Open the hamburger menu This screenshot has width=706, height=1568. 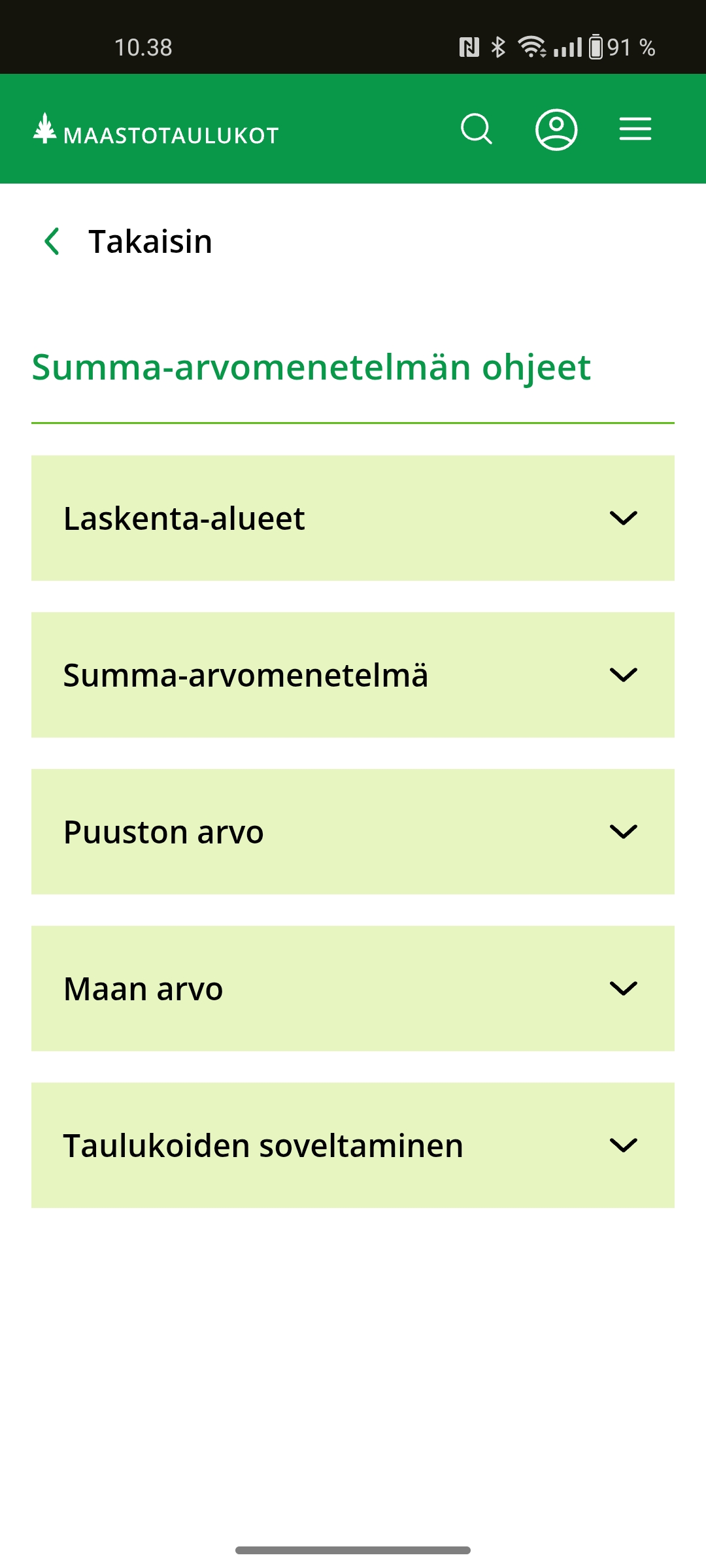(x=635, y=129)
